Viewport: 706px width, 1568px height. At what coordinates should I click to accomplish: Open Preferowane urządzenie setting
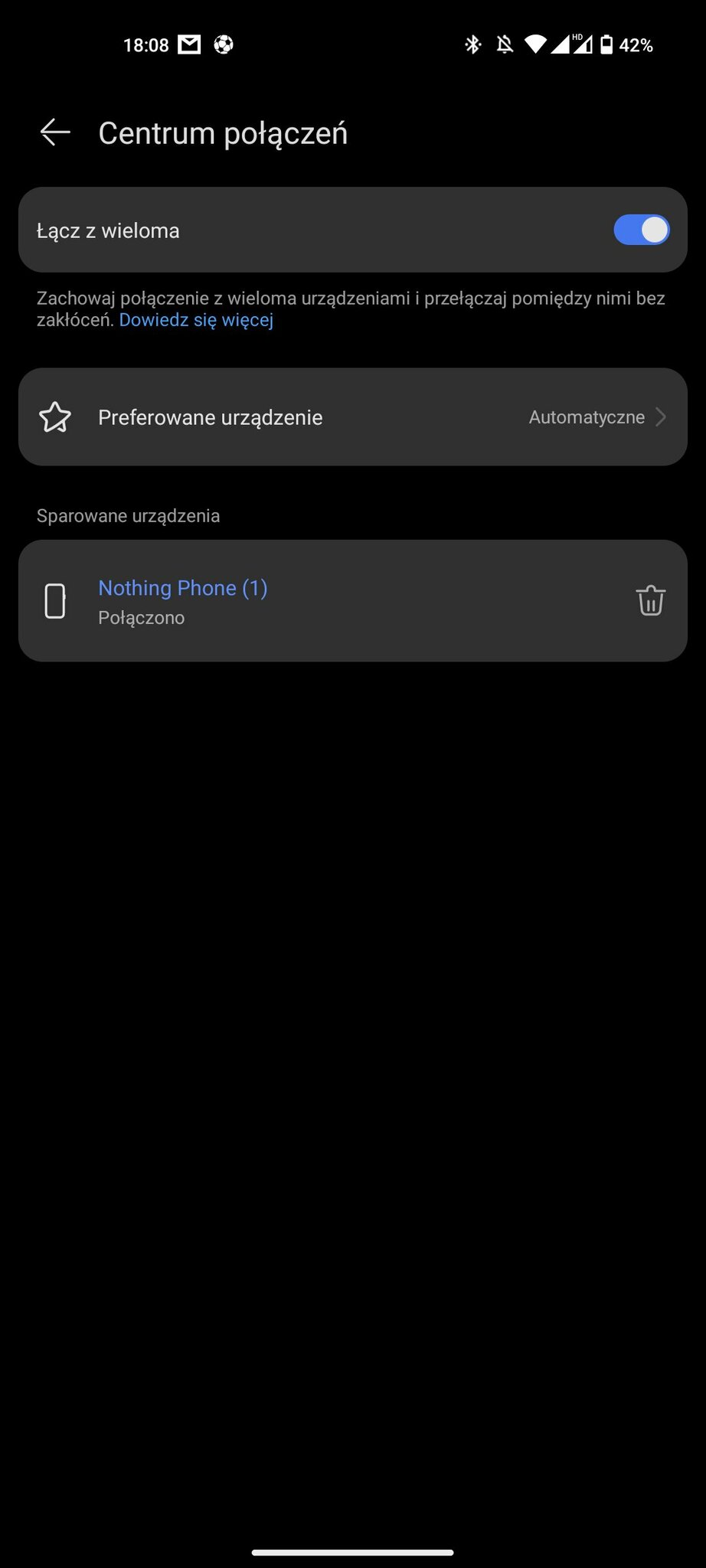352,417
